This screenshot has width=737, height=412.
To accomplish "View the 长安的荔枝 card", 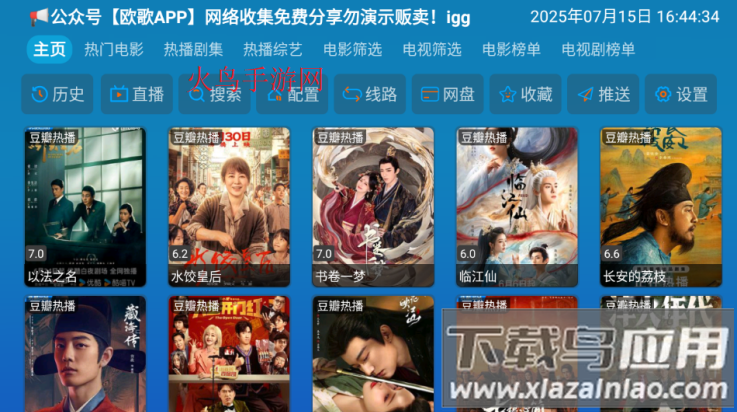I will pos(660,207).
